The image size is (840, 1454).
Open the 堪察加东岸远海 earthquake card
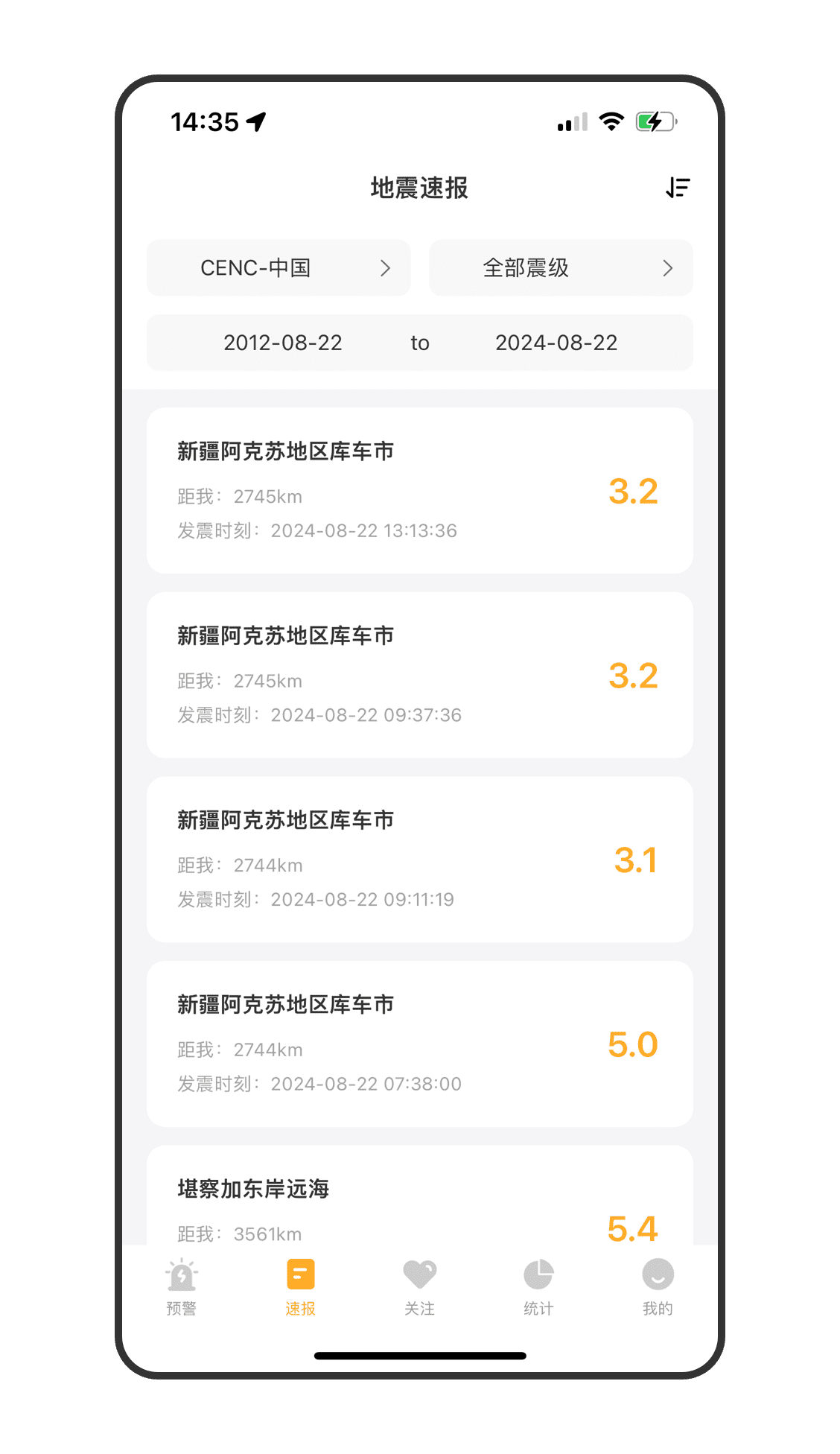coord(420,1196)
